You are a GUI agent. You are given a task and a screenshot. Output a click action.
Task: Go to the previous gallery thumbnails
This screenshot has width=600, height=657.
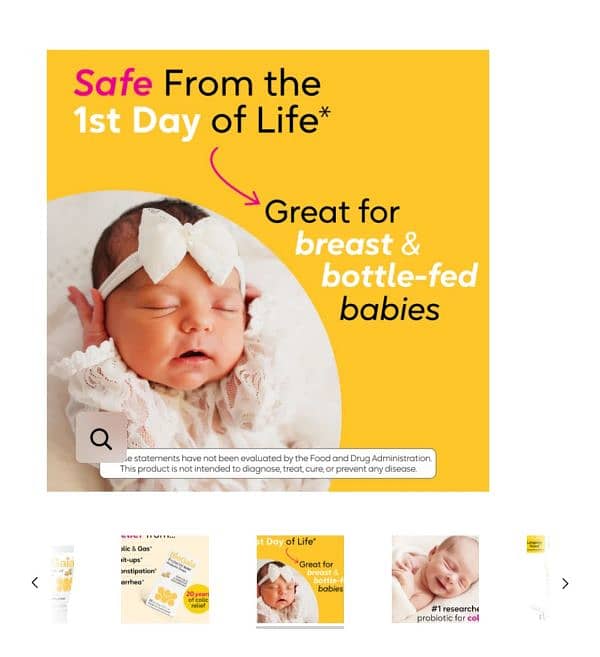[x=35, y=583]
